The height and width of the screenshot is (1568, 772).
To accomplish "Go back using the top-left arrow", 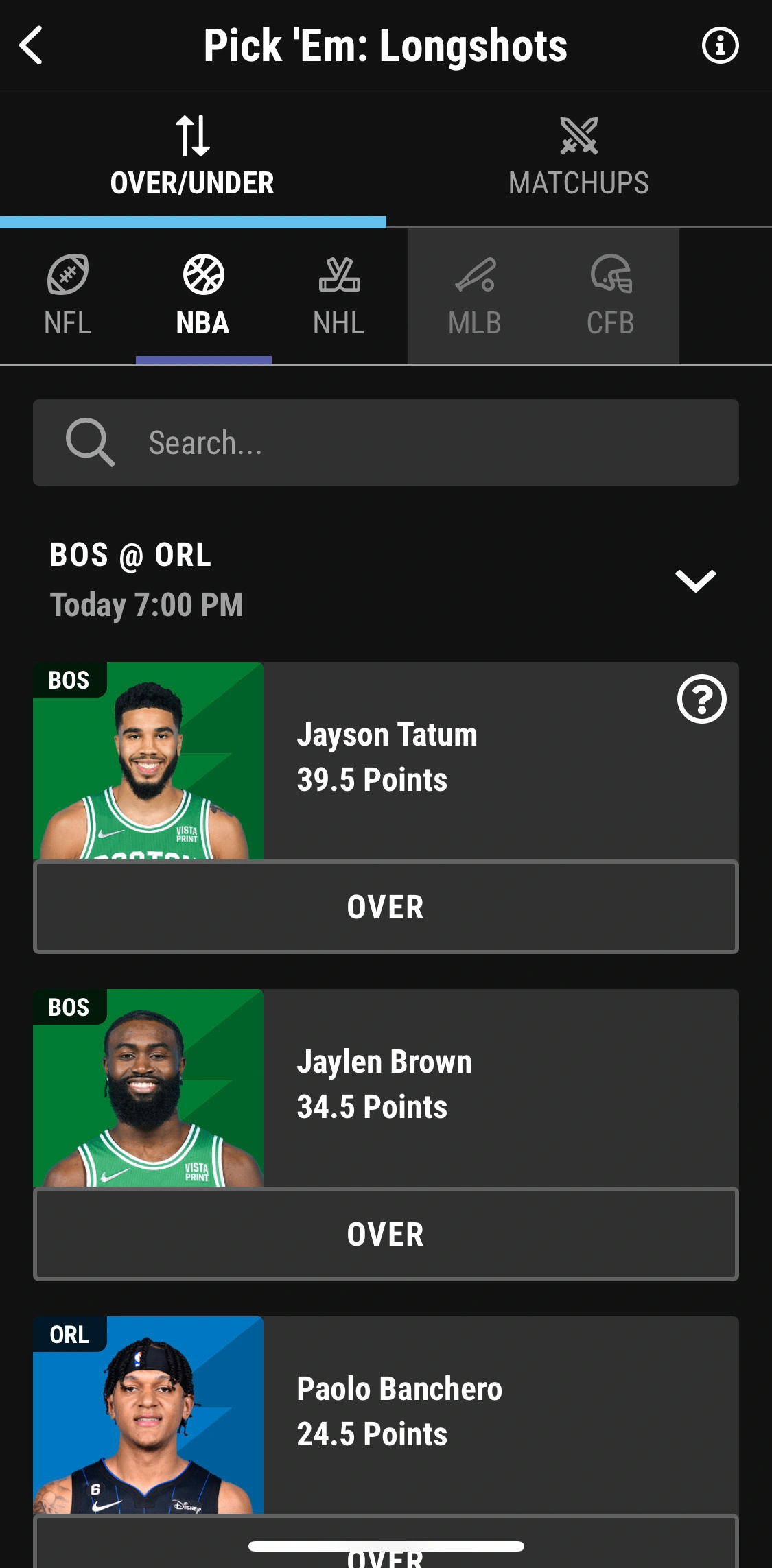I will 32,45.
